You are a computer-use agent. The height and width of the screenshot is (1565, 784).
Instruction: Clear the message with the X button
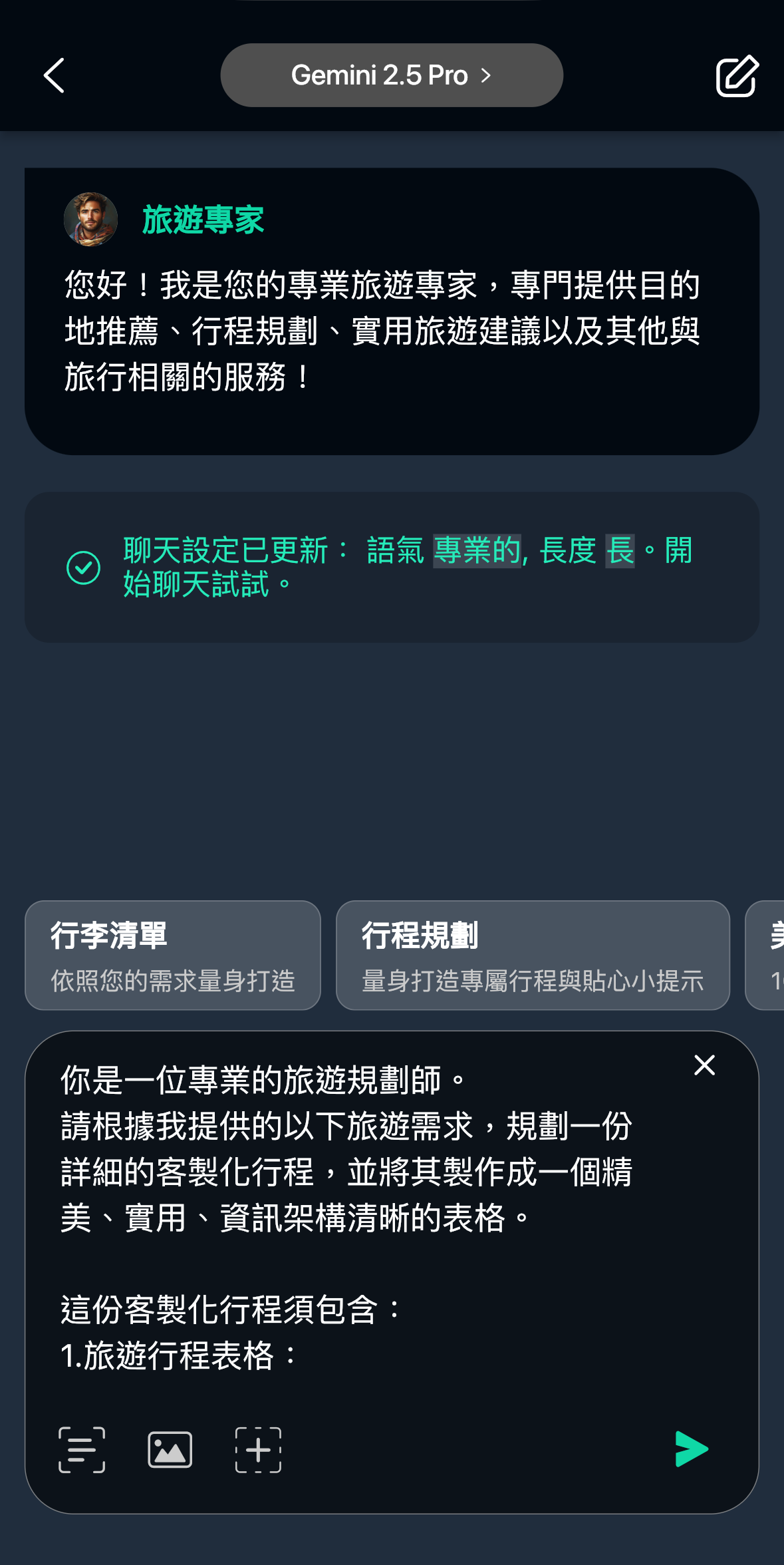coord(704,1065)
